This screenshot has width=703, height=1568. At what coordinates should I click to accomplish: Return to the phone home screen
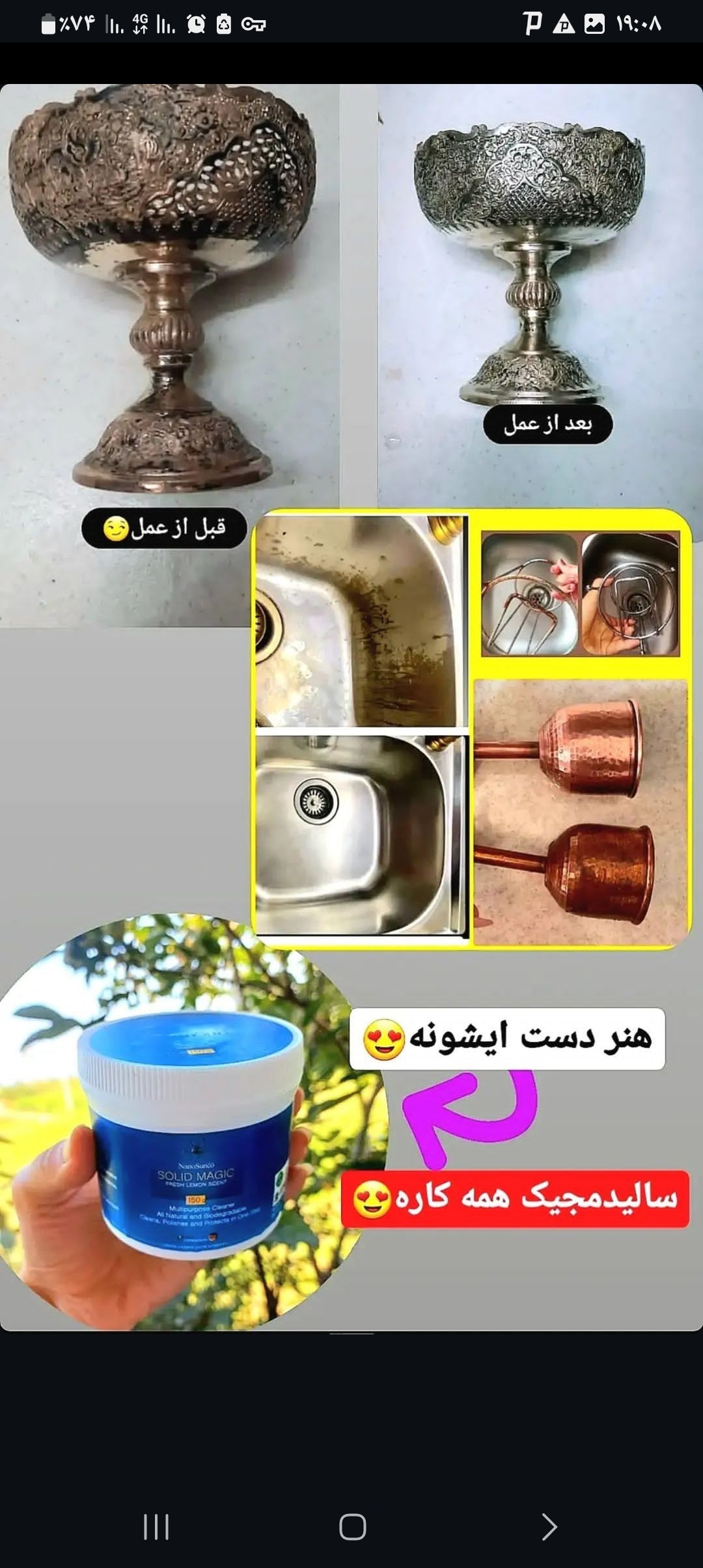pos(352,1526)
